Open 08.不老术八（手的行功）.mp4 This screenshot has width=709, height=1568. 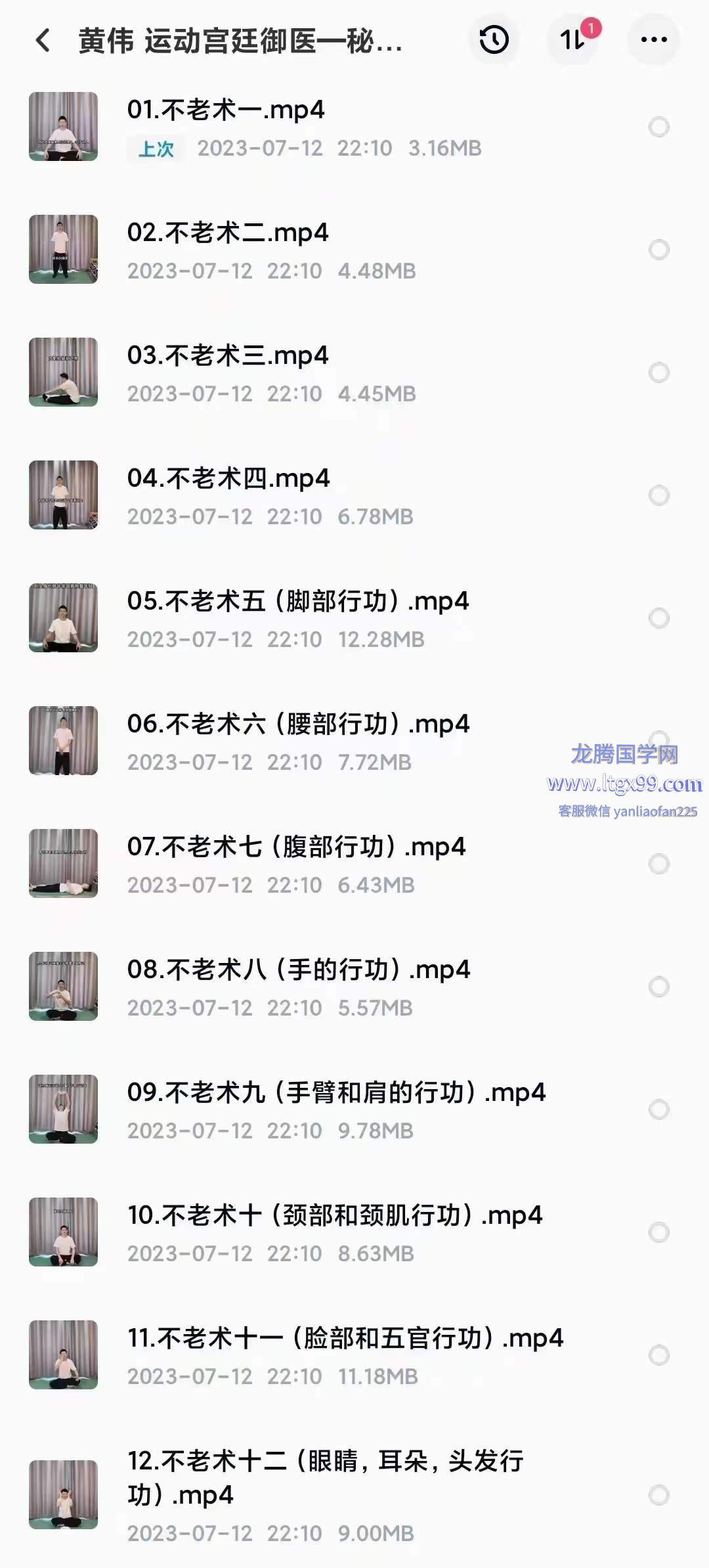click(x=298, y=970)
